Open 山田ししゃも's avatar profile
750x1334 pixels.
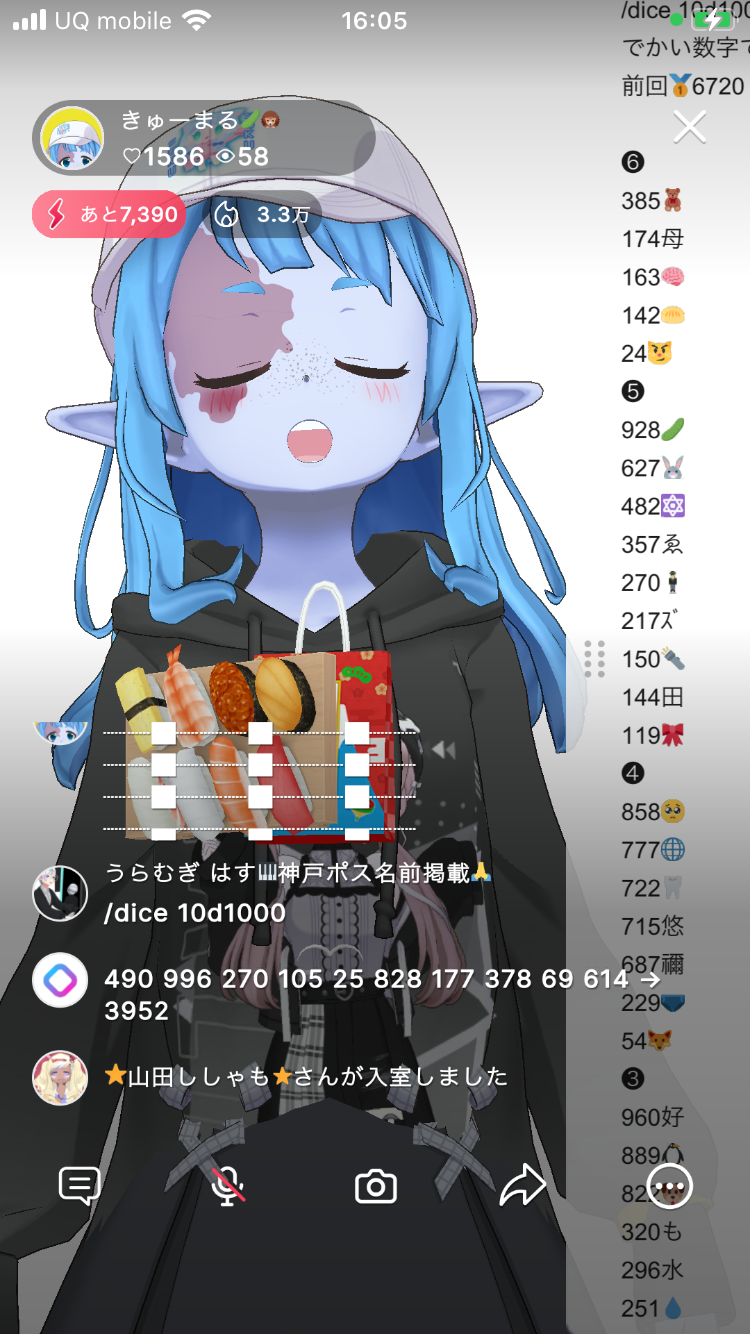click(x=60, y=1077)
